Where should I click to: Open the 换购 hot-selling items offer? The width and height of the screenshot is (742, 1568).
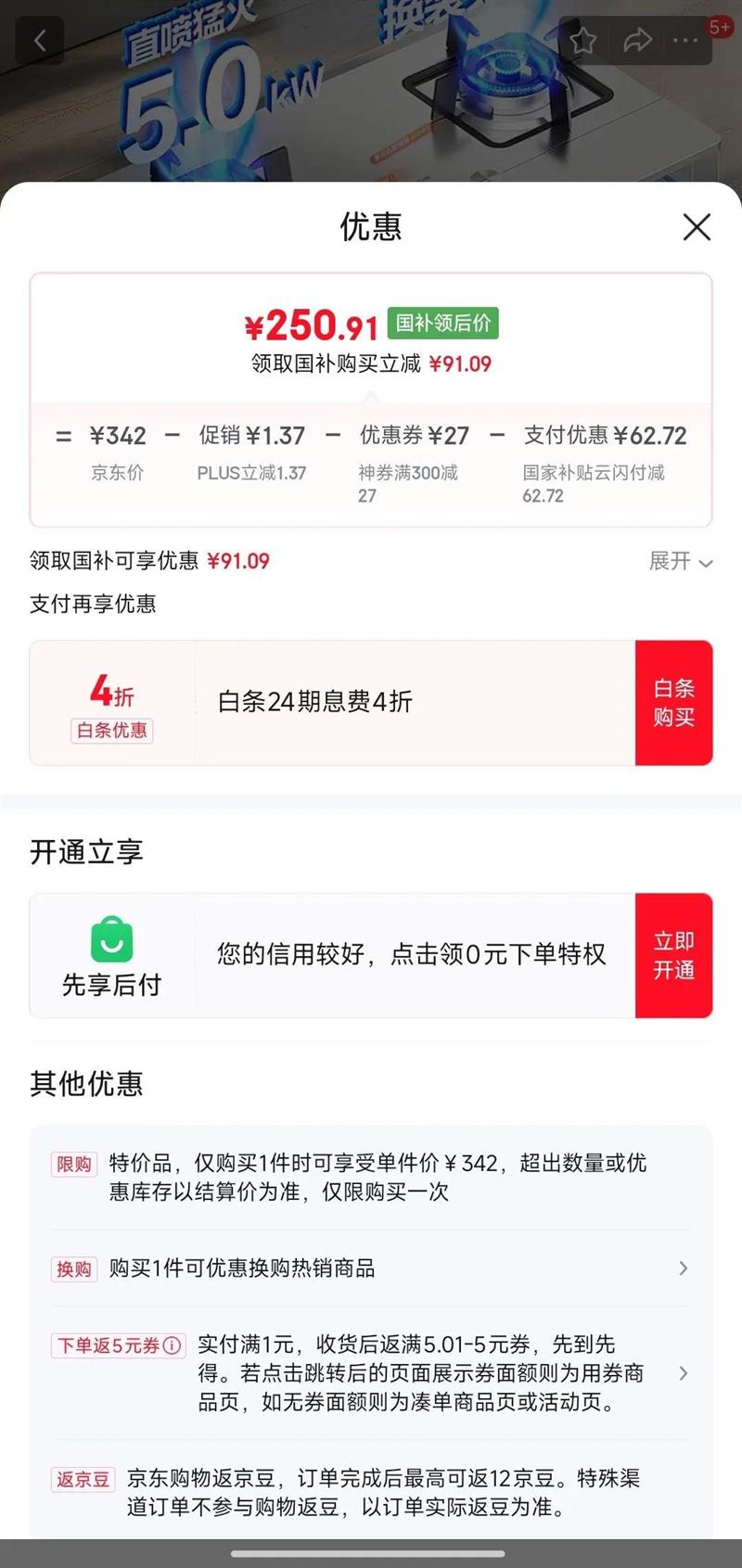coord(371,1268)
